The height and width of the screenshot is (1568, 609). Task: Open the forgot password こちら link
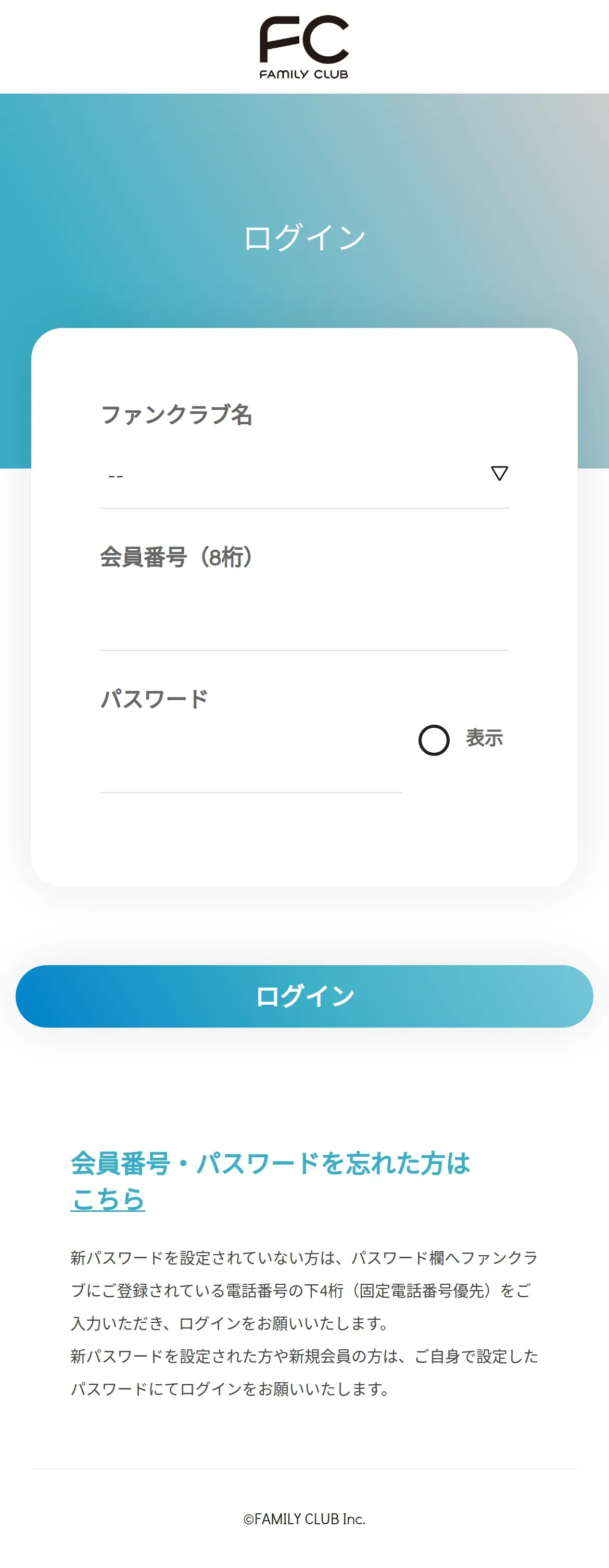(x=108, y=1199)
